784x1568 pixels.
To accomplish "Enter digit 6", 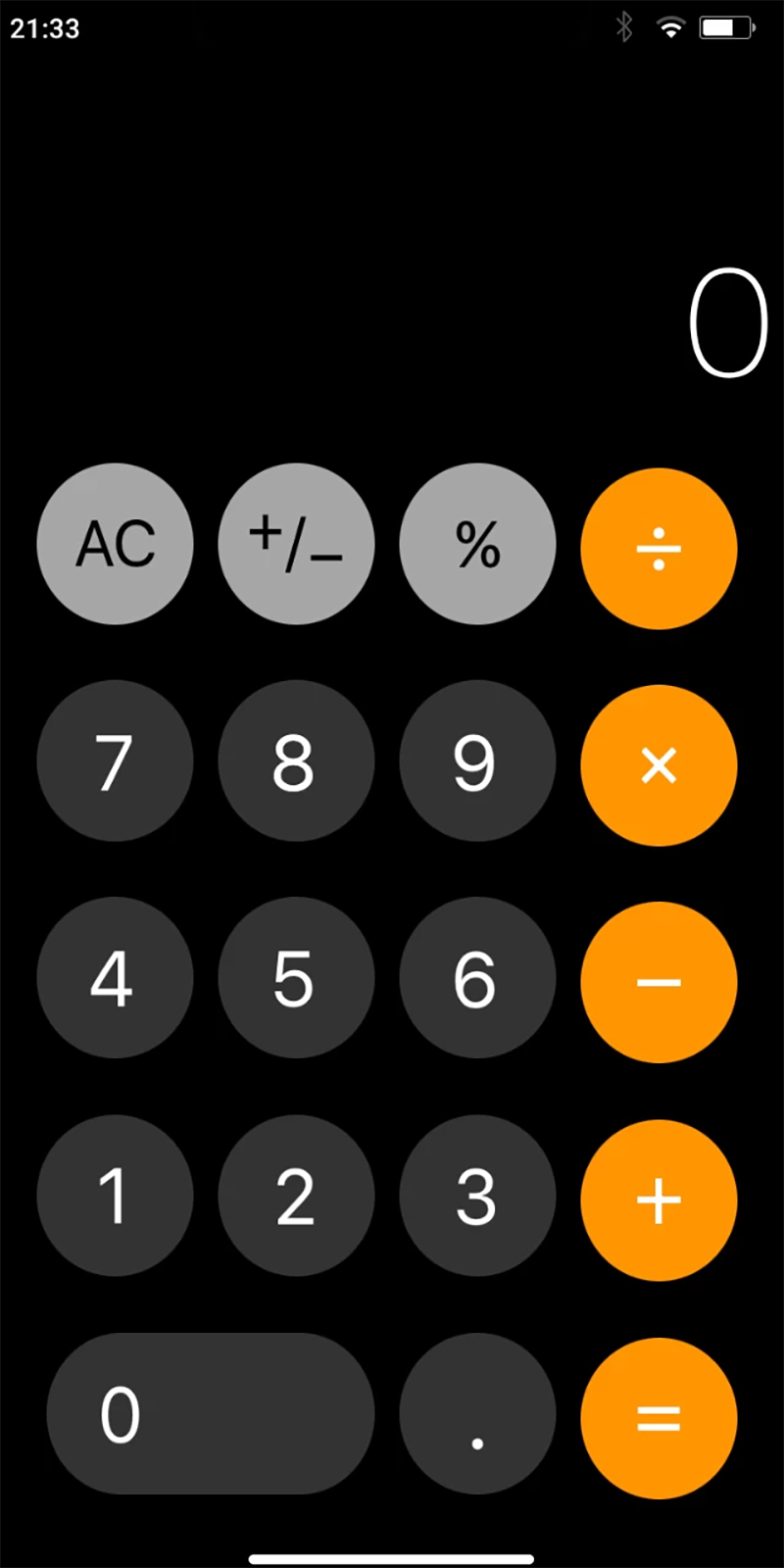I will click(477, 978).
